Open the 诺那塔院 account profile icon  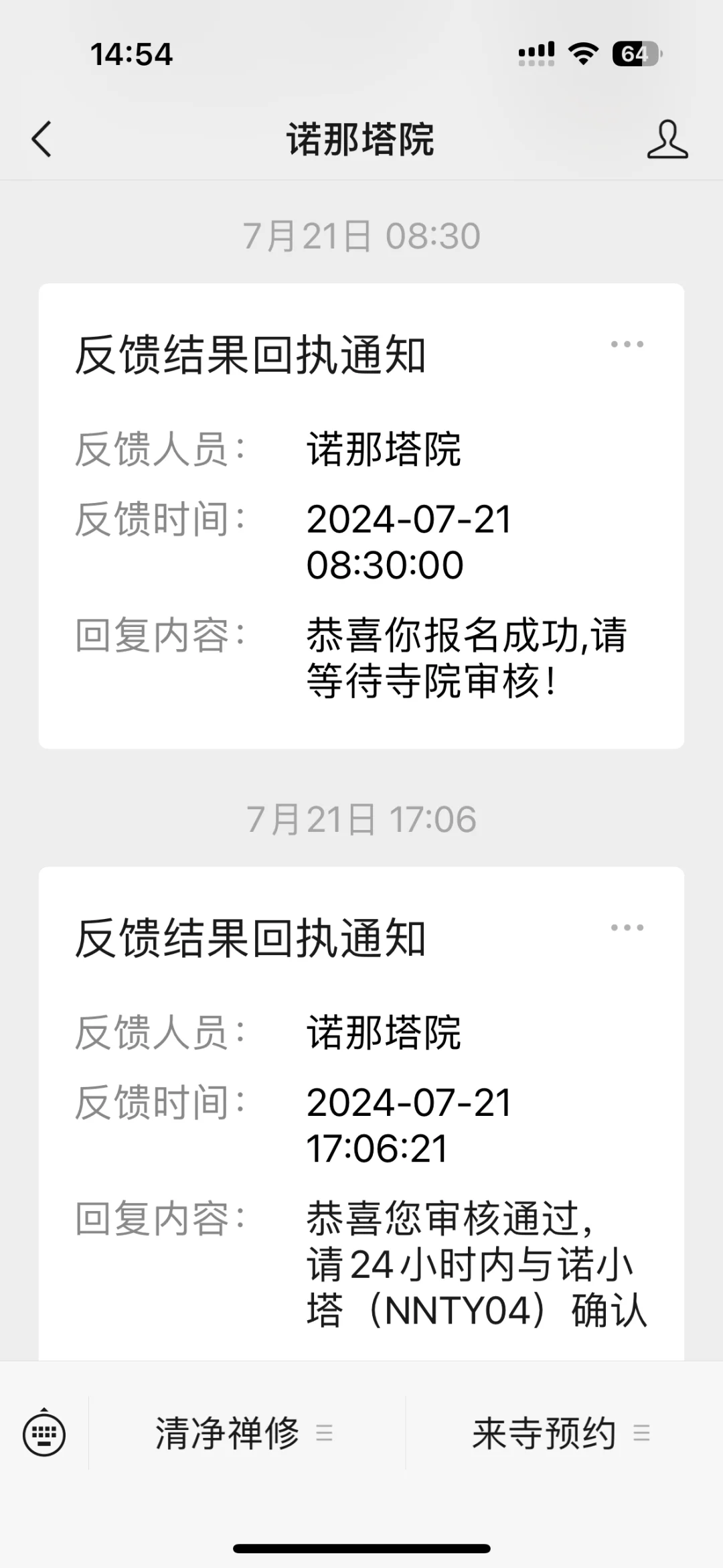tap(667, 139)
